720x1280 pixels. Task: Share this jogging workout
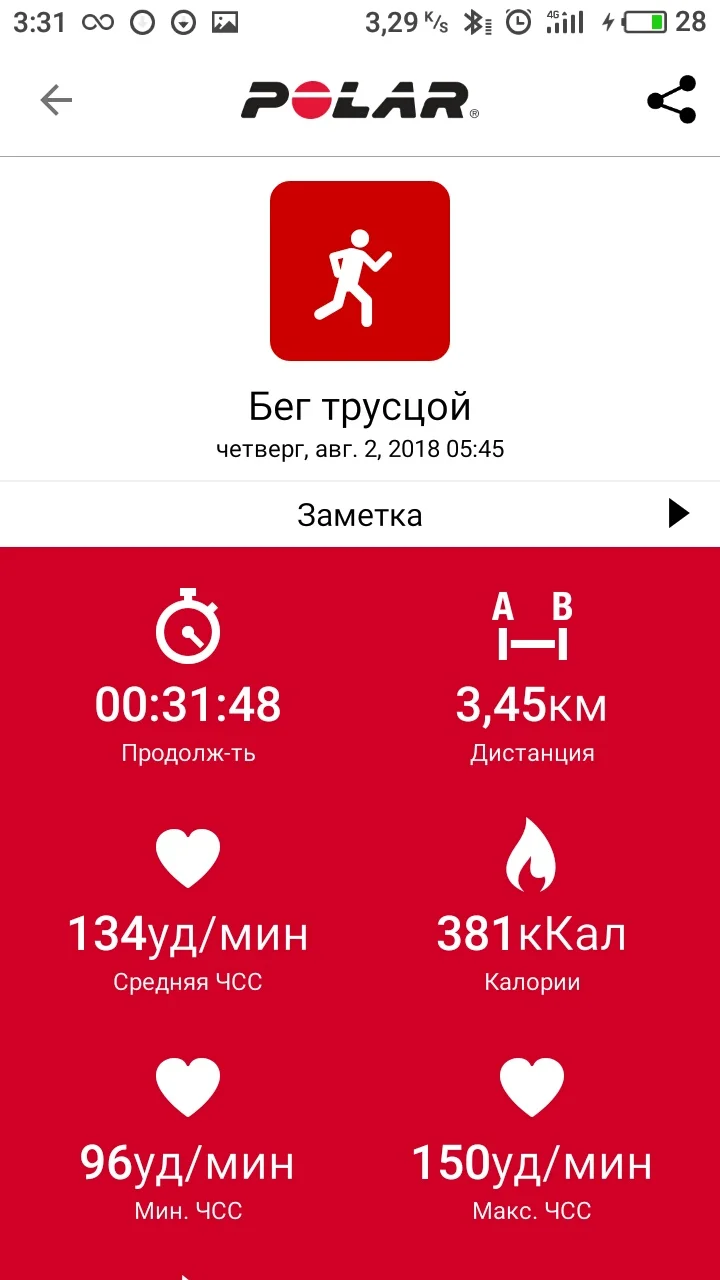(x=671, y=100)
